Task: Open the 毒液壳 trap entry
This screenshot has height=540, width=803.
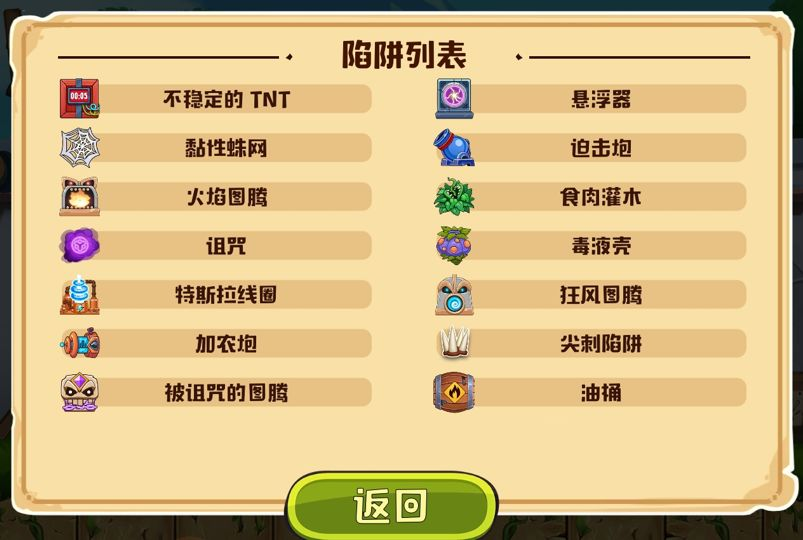Action: click(600, 246)
